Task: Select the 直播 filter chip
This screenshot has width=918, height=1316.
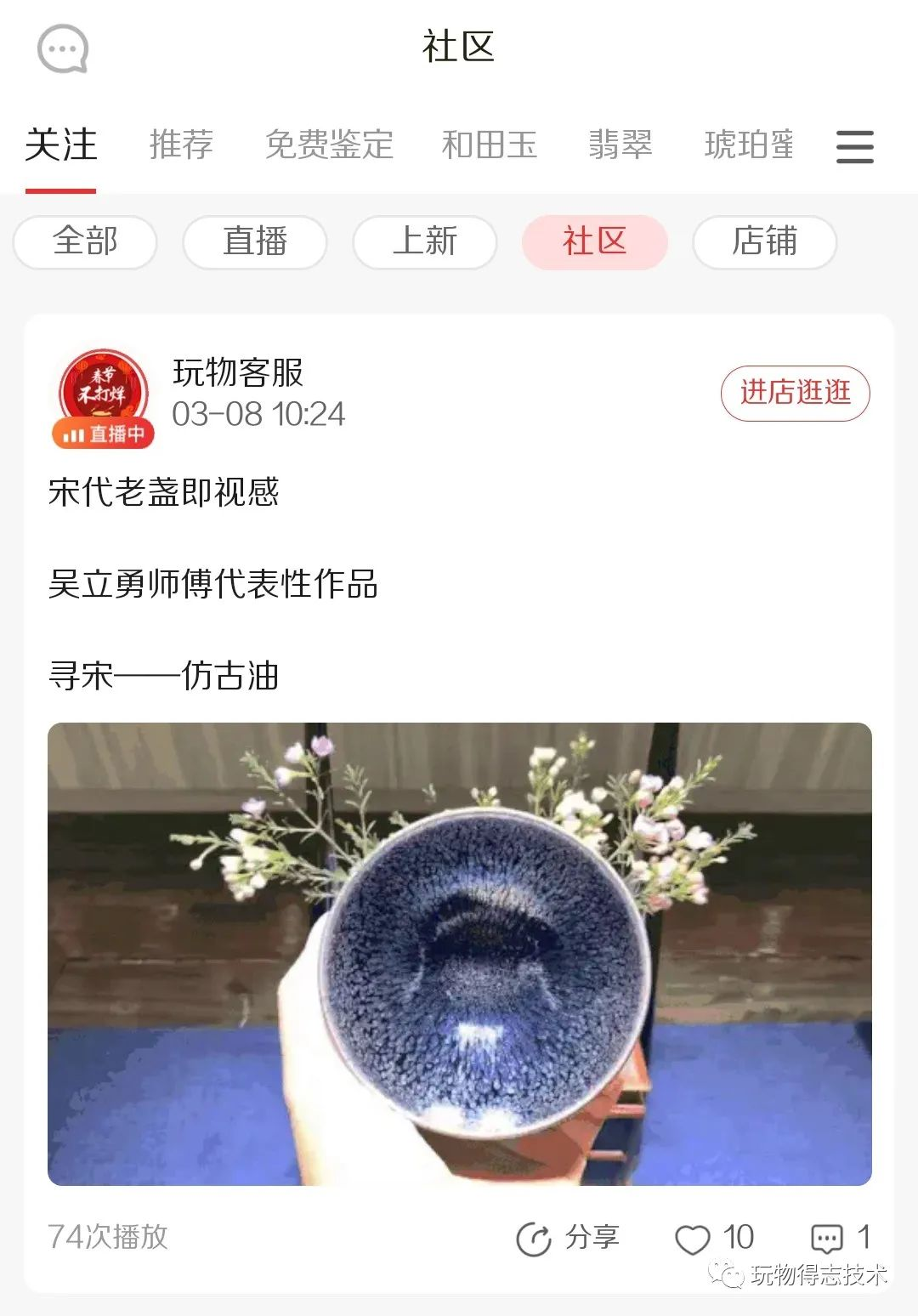Action: [x=255, y=241]
